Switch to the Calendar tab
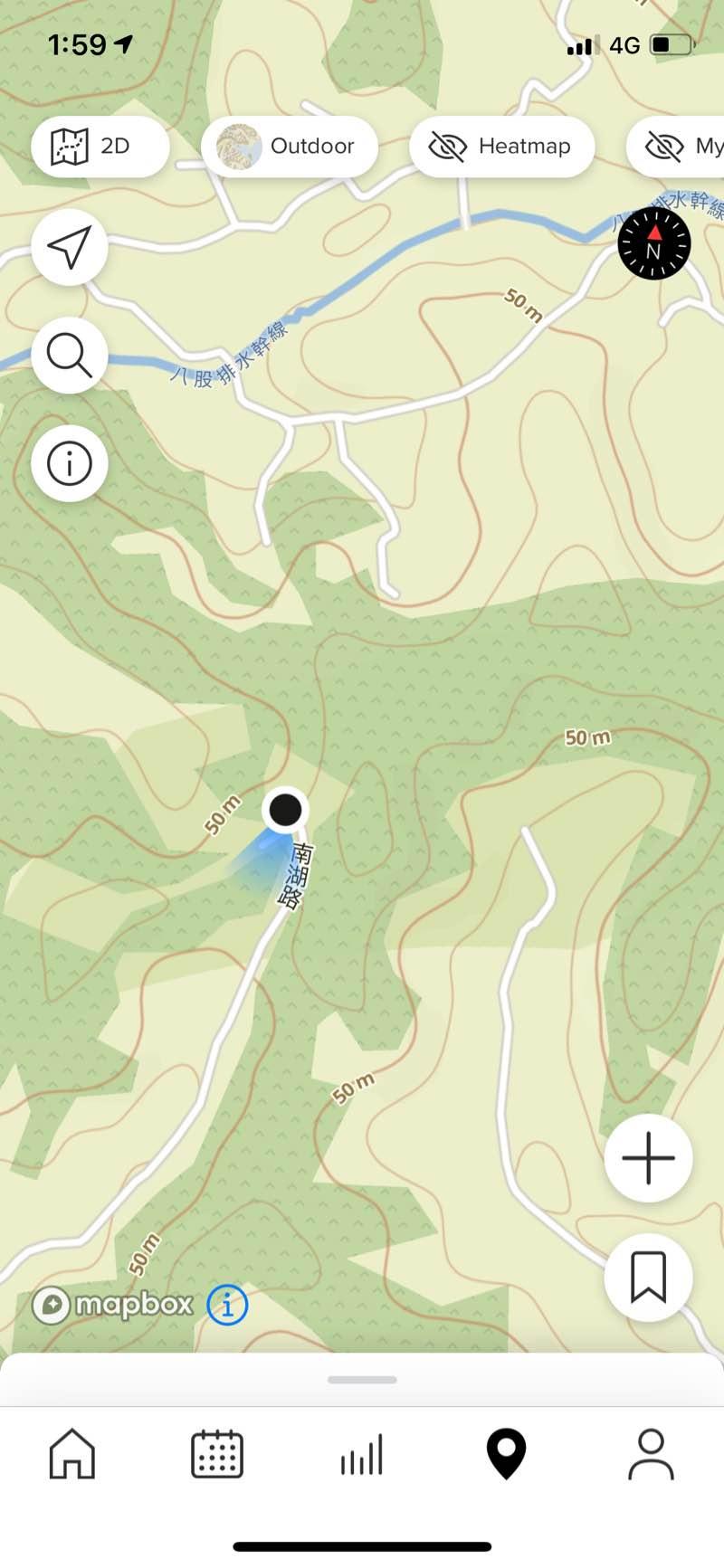 [x=217, y=1454]
